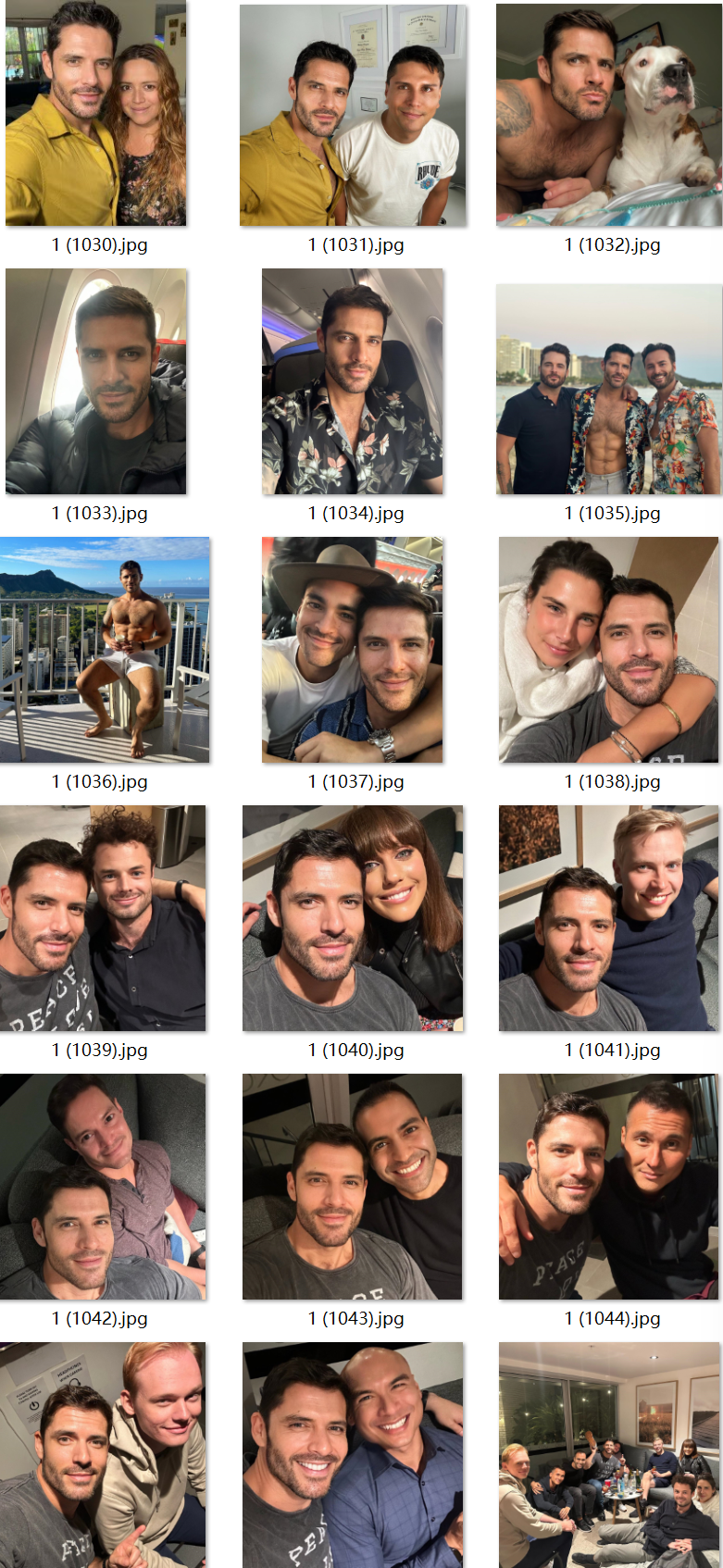
Task: Select the file 1 (1032).jpg
Action: point(609,116)
